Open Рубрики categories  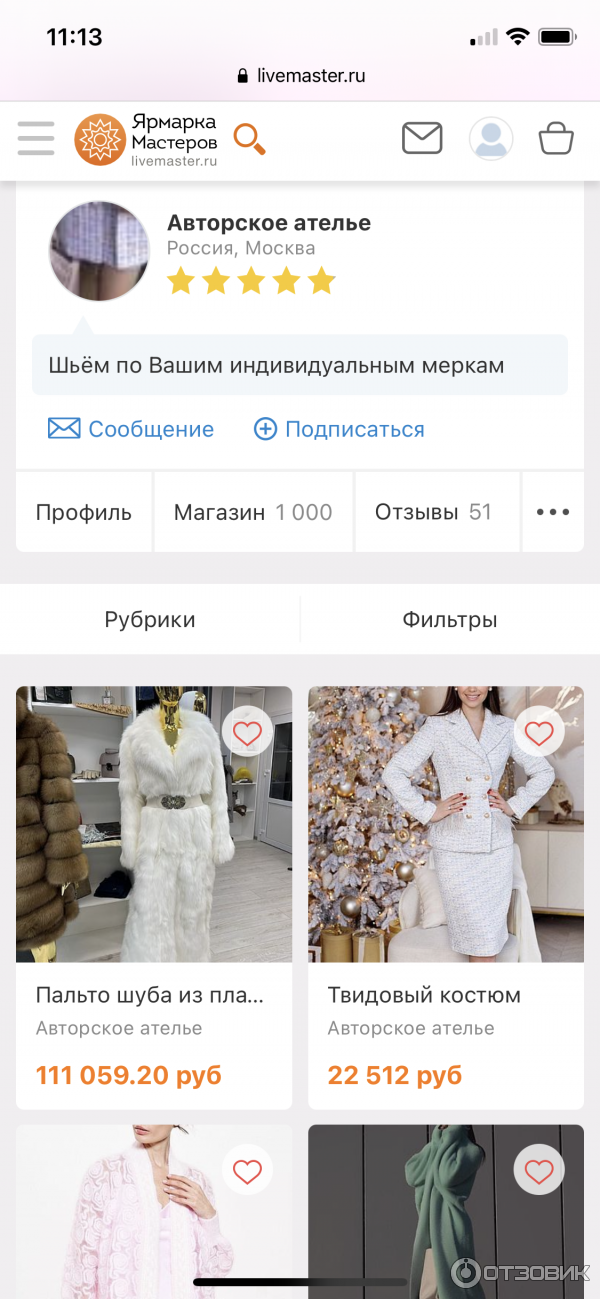[x=150, y=619]
